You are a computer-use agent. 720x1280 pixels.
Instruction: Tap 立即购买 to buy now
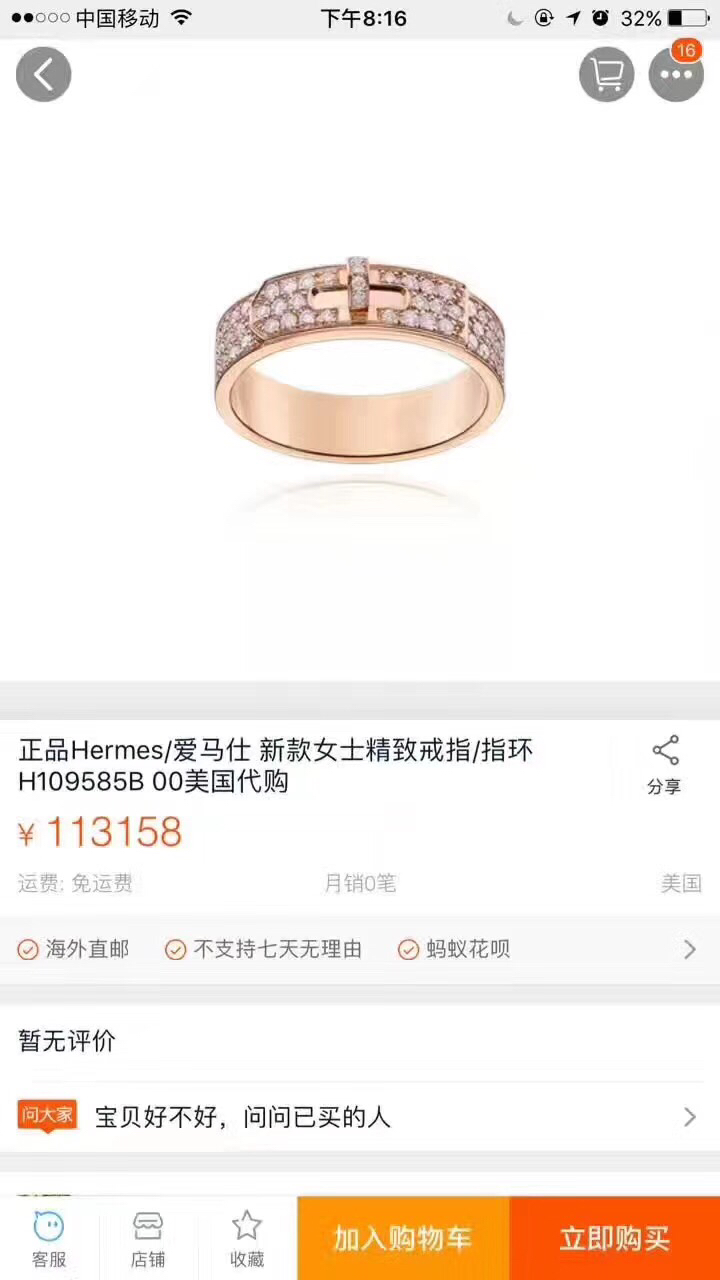tap(614, 1238)
